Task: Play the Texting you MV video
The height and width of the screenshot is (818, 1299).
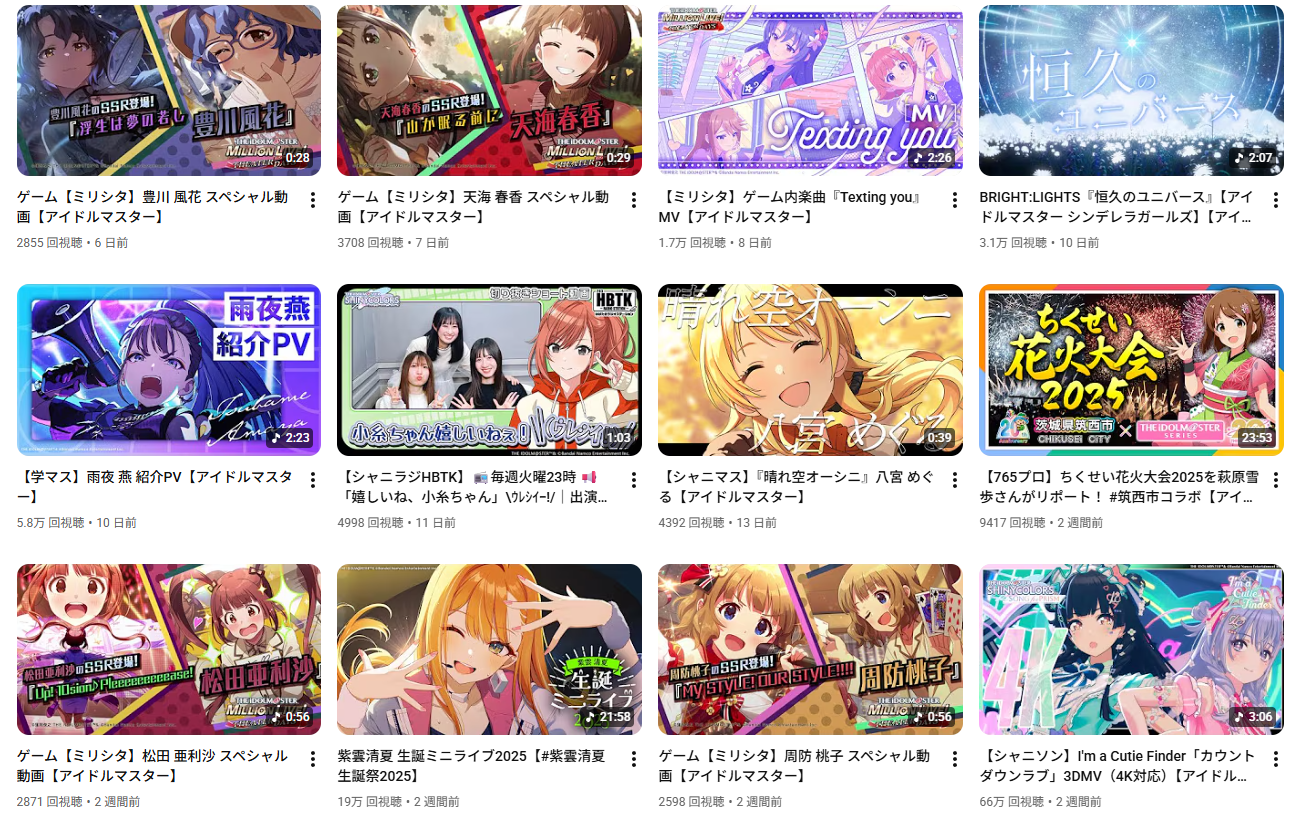Action: pos(810,90)
